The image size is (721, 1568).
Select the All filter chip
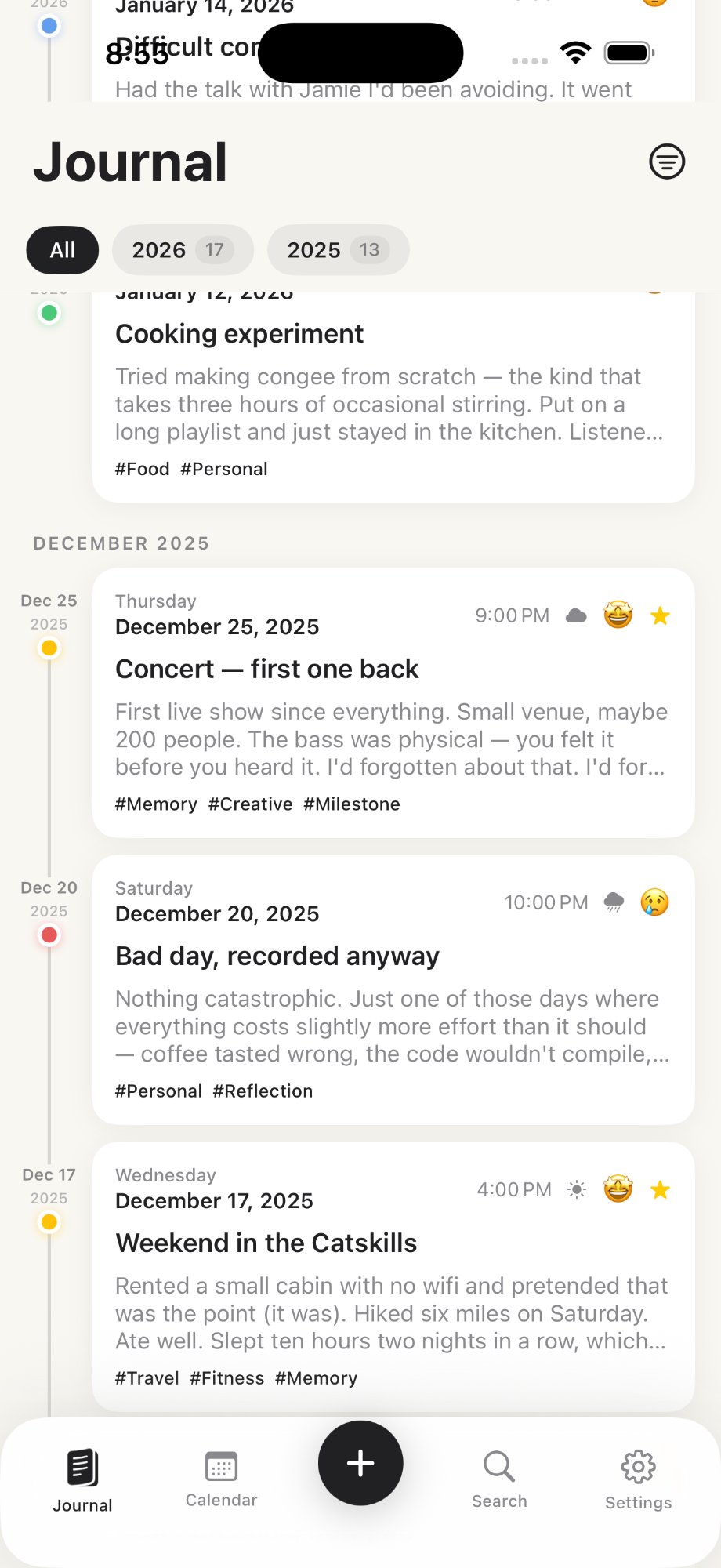(63, 250)
